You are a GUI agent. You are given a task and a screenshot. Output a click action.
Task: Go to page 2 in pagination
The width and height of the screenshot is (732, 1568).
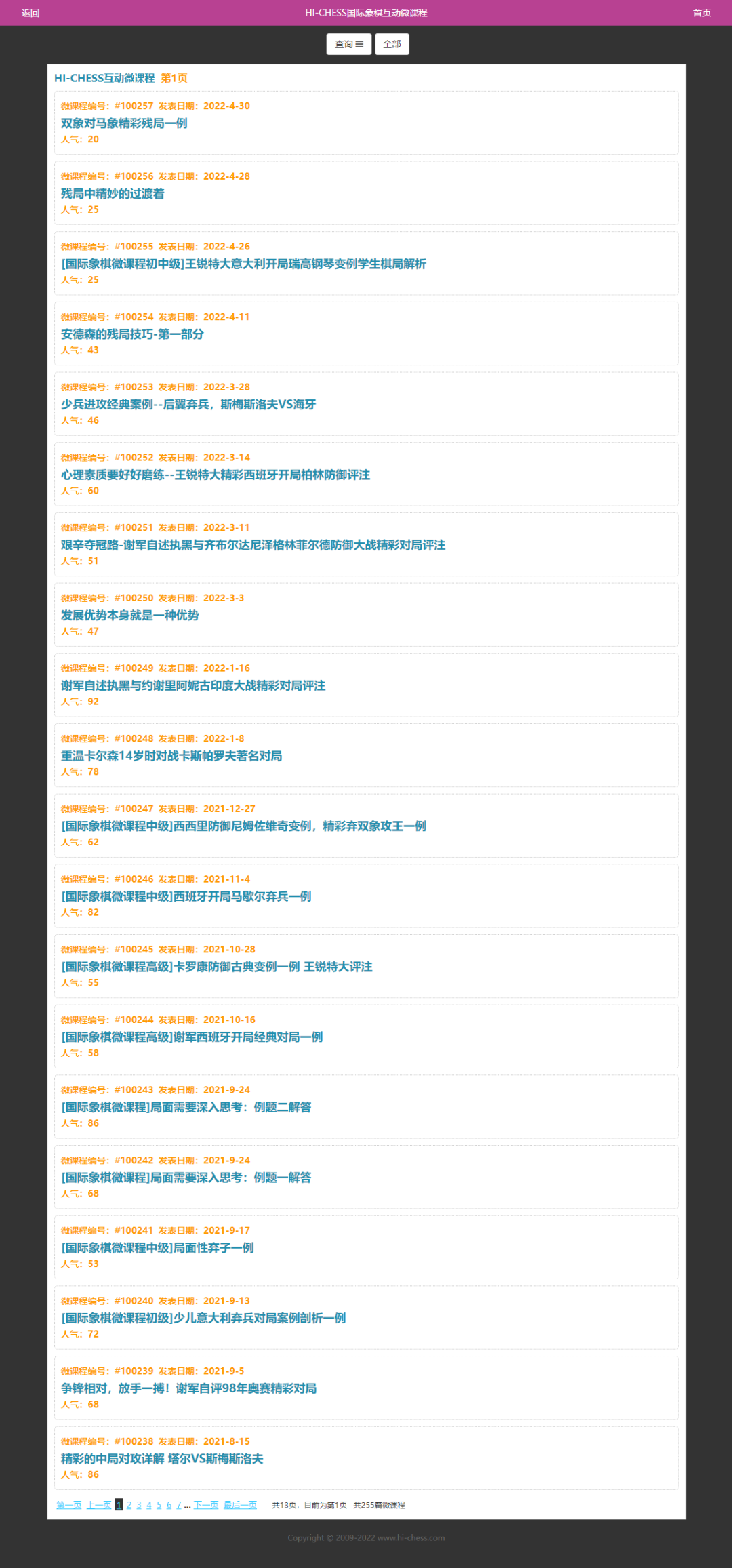(129, 1505)
